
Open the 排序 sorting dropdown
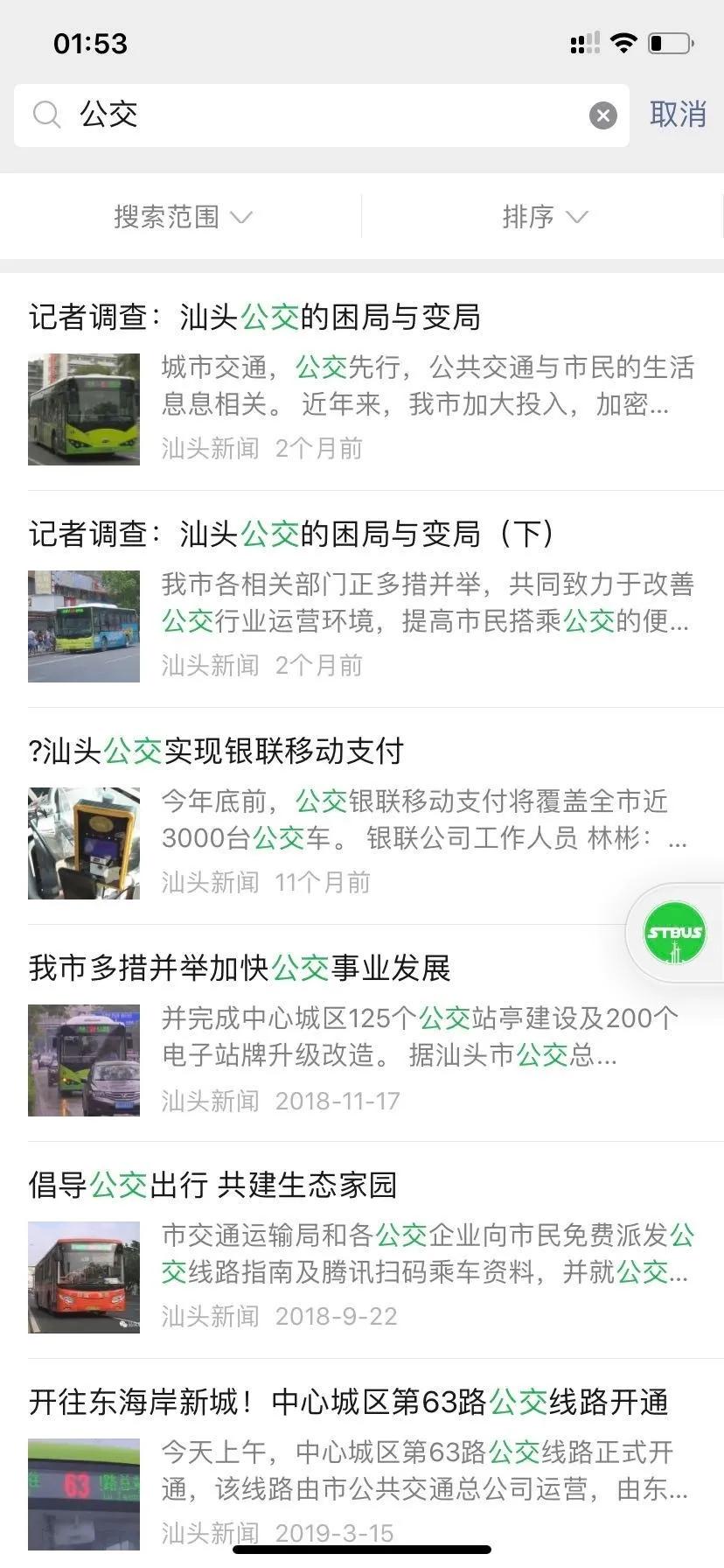click(x=547, y=216)
